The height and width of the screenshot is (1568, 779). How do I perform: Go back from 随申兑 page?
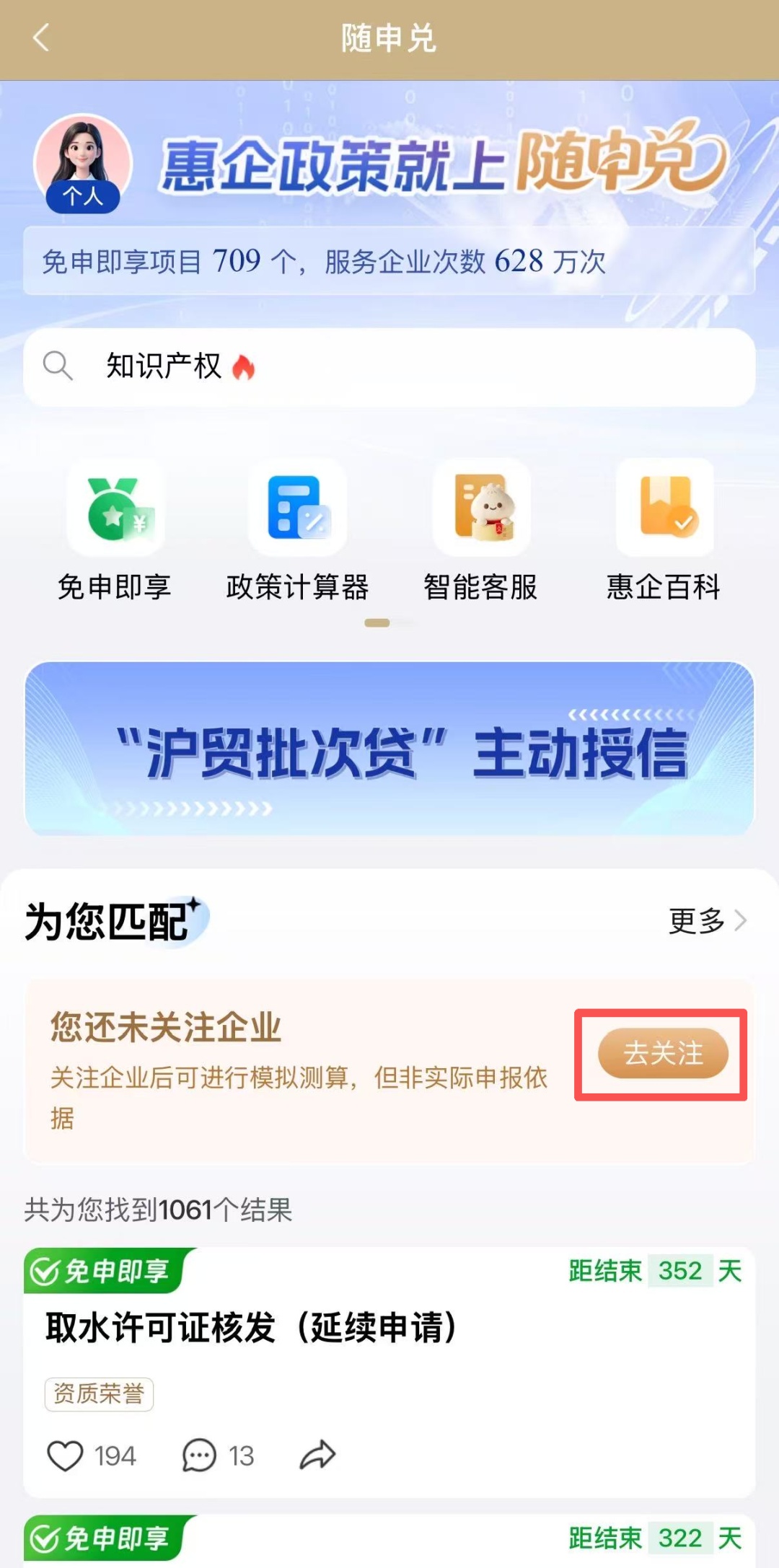click(41, 38)
